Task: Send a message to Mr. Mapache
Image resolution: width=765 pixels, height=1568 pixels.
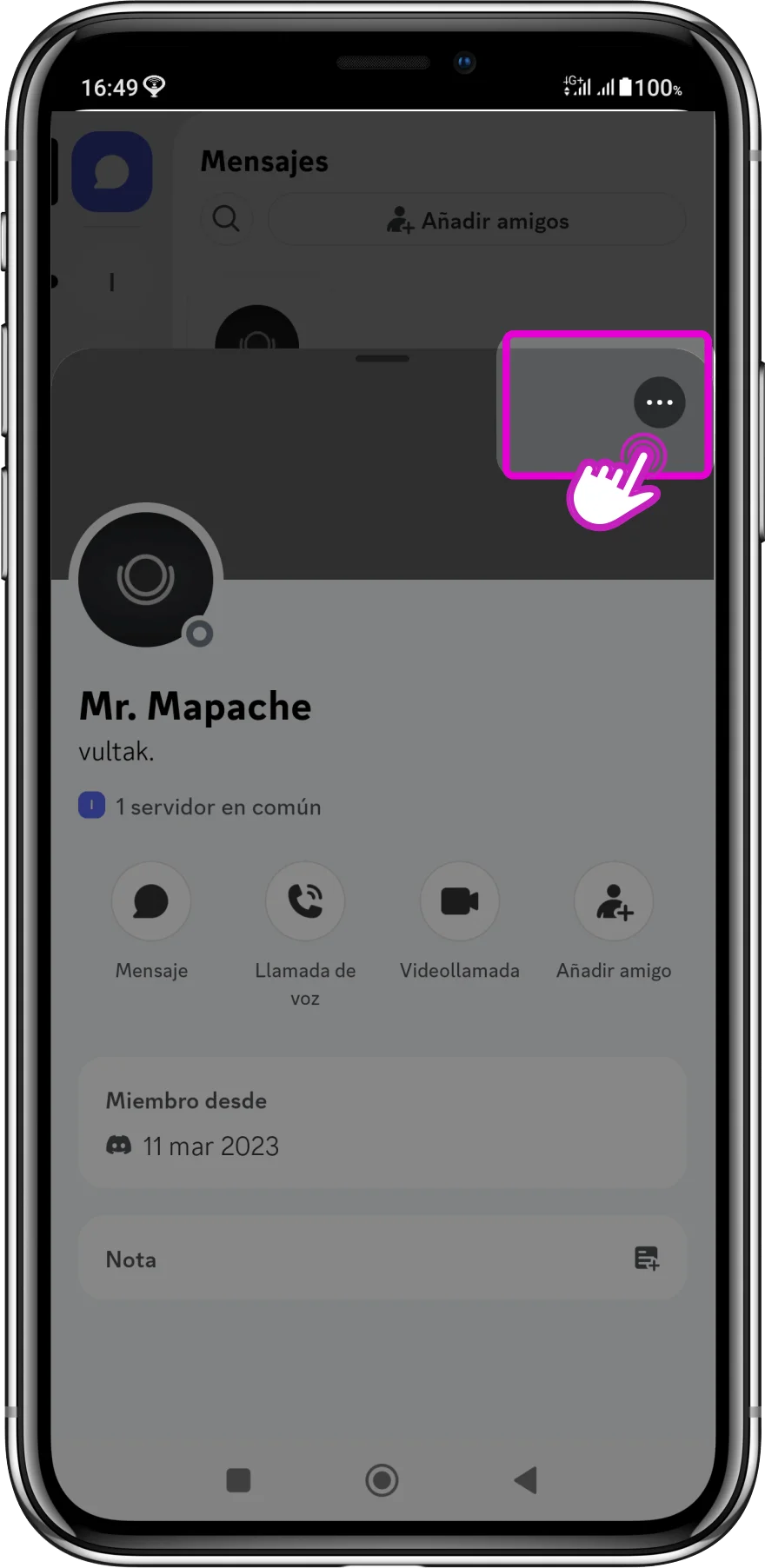Action: (x=151, y=901)
